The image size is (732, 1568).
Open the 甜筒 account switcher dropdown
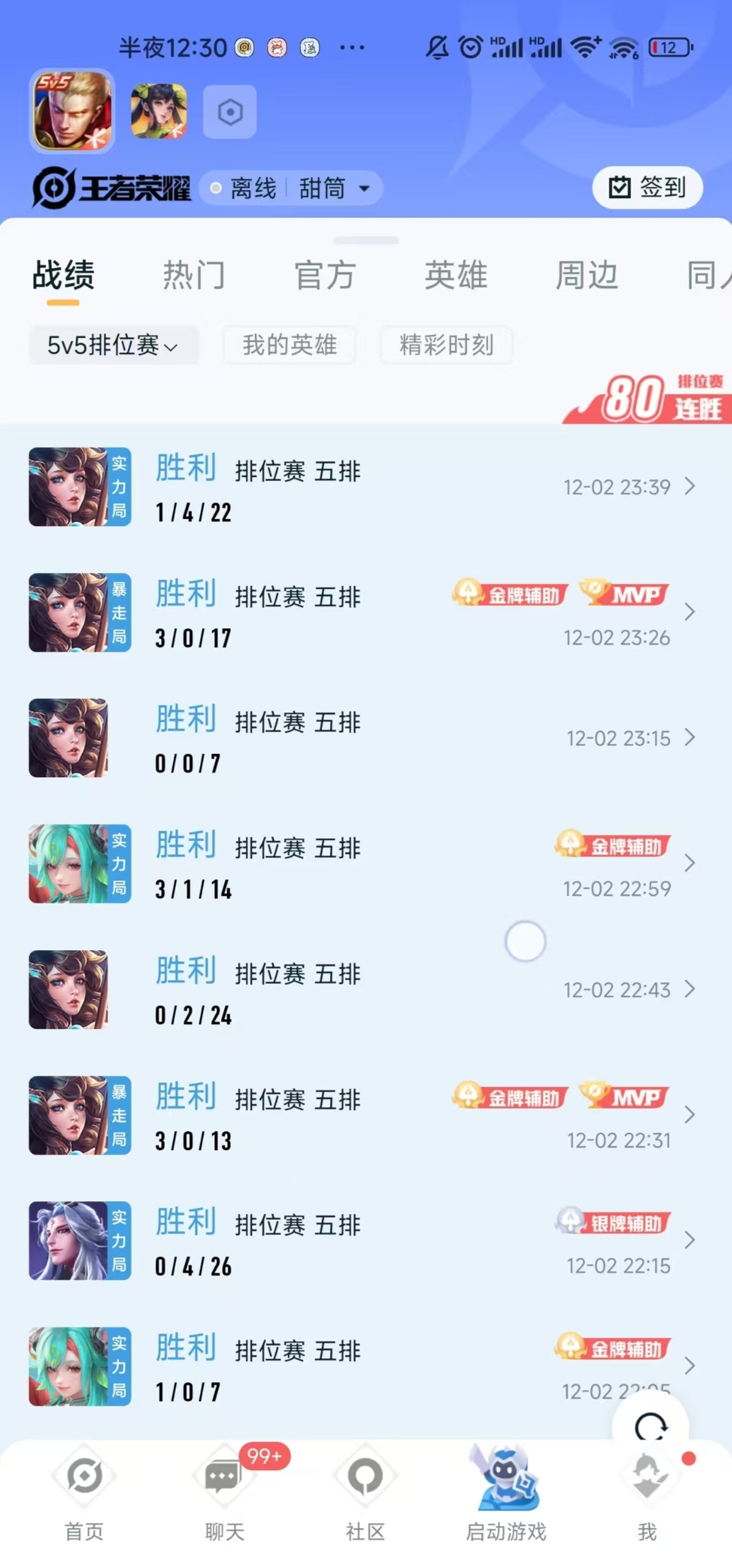point(332,188)
